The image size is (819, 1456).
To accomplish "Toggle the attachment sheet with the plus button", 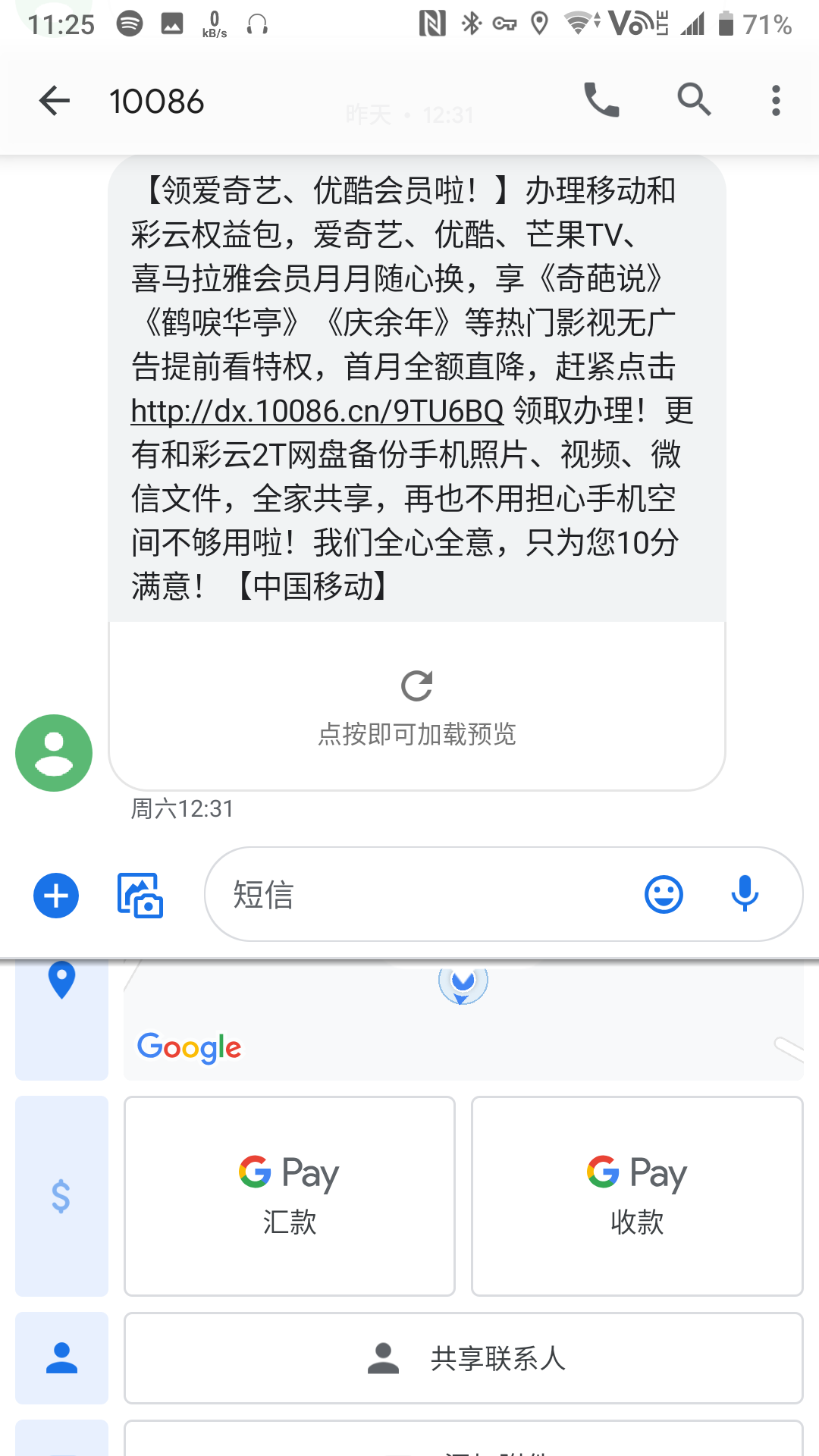I will coord(55,896).
